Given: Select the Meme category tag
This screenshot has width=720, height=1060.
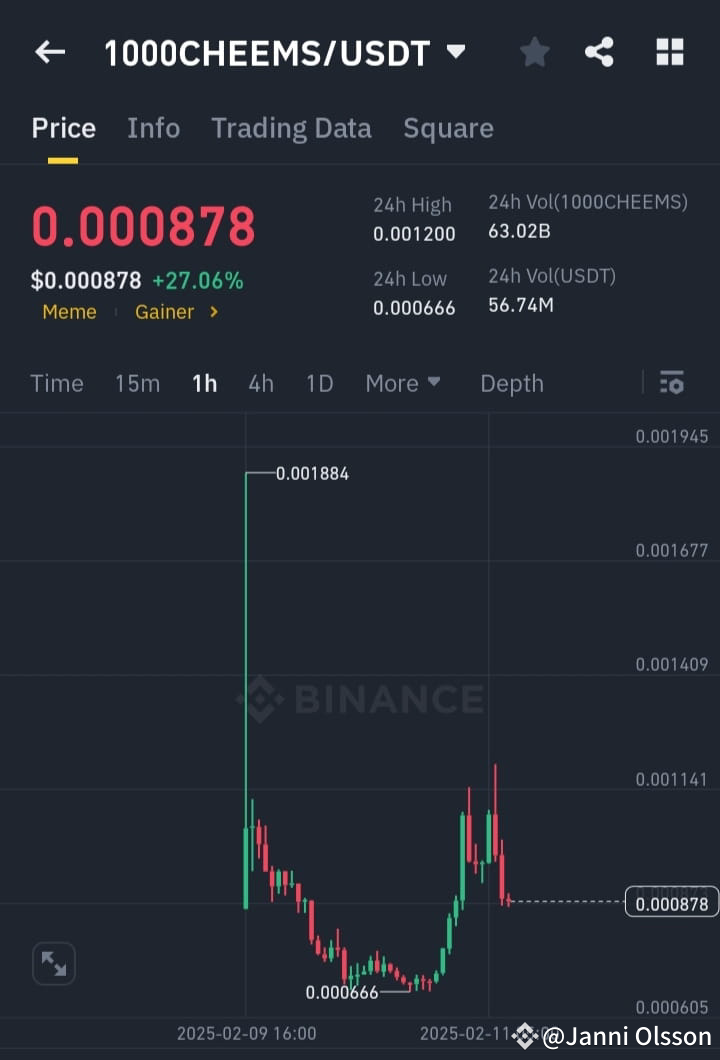Looking at the screenshot, I should [x=69, y=312].
